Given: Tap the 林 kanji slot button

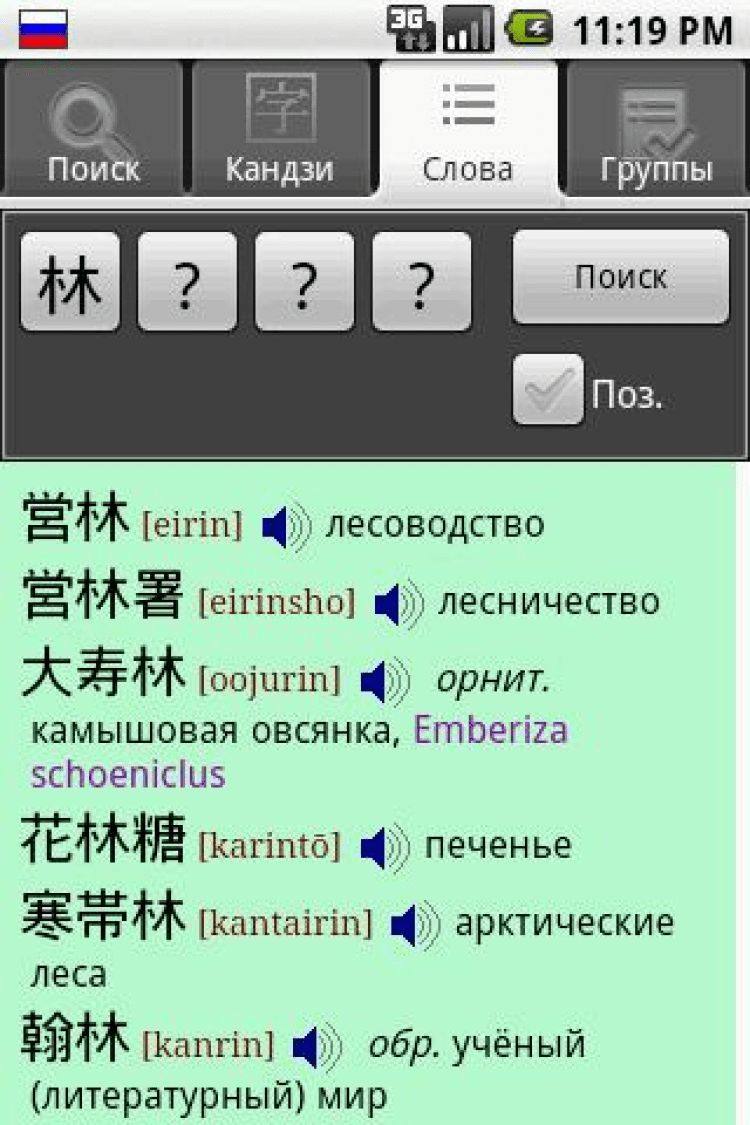Looking at the screenshot, I should [x=70, y=282].
